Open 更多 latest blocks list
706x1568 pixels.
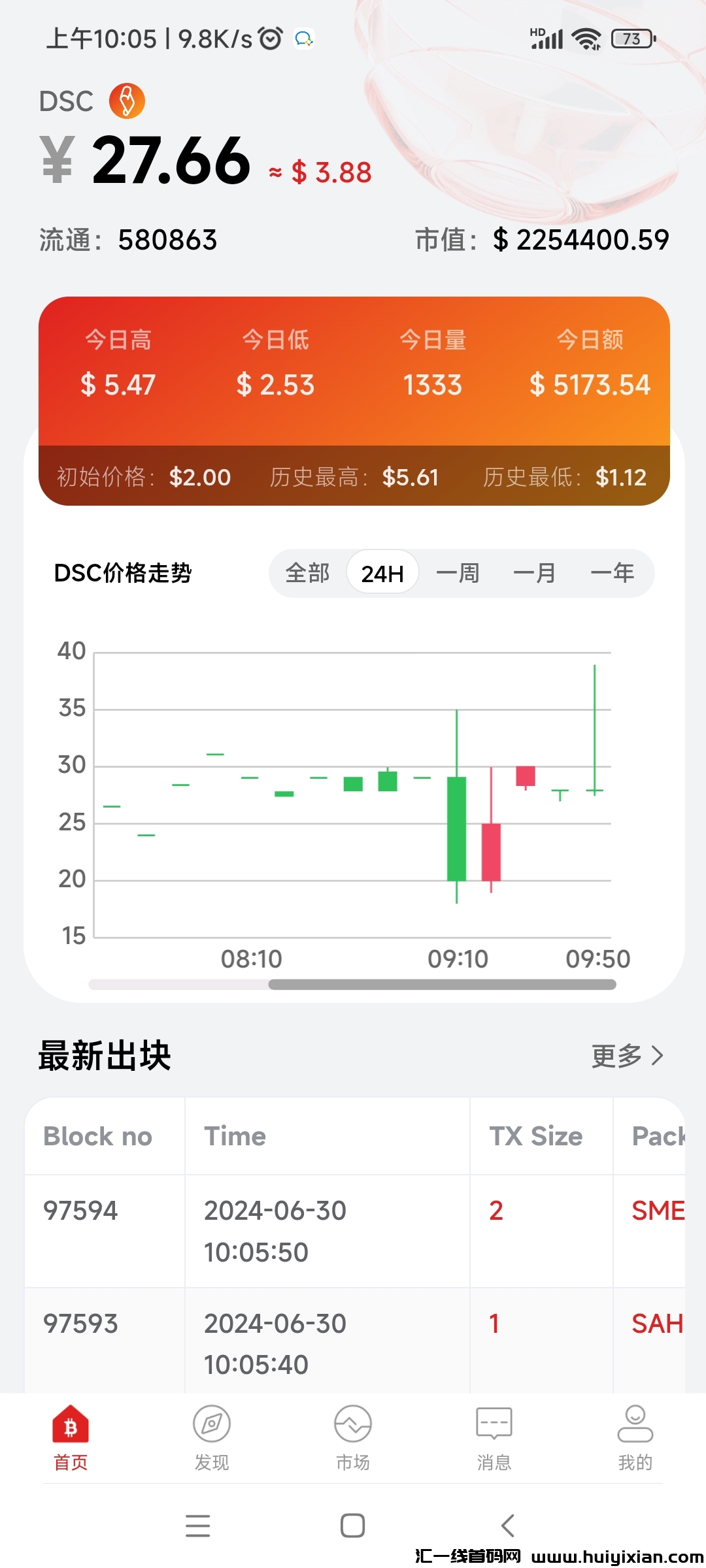pyautogui.click(x=627, y=1055)
